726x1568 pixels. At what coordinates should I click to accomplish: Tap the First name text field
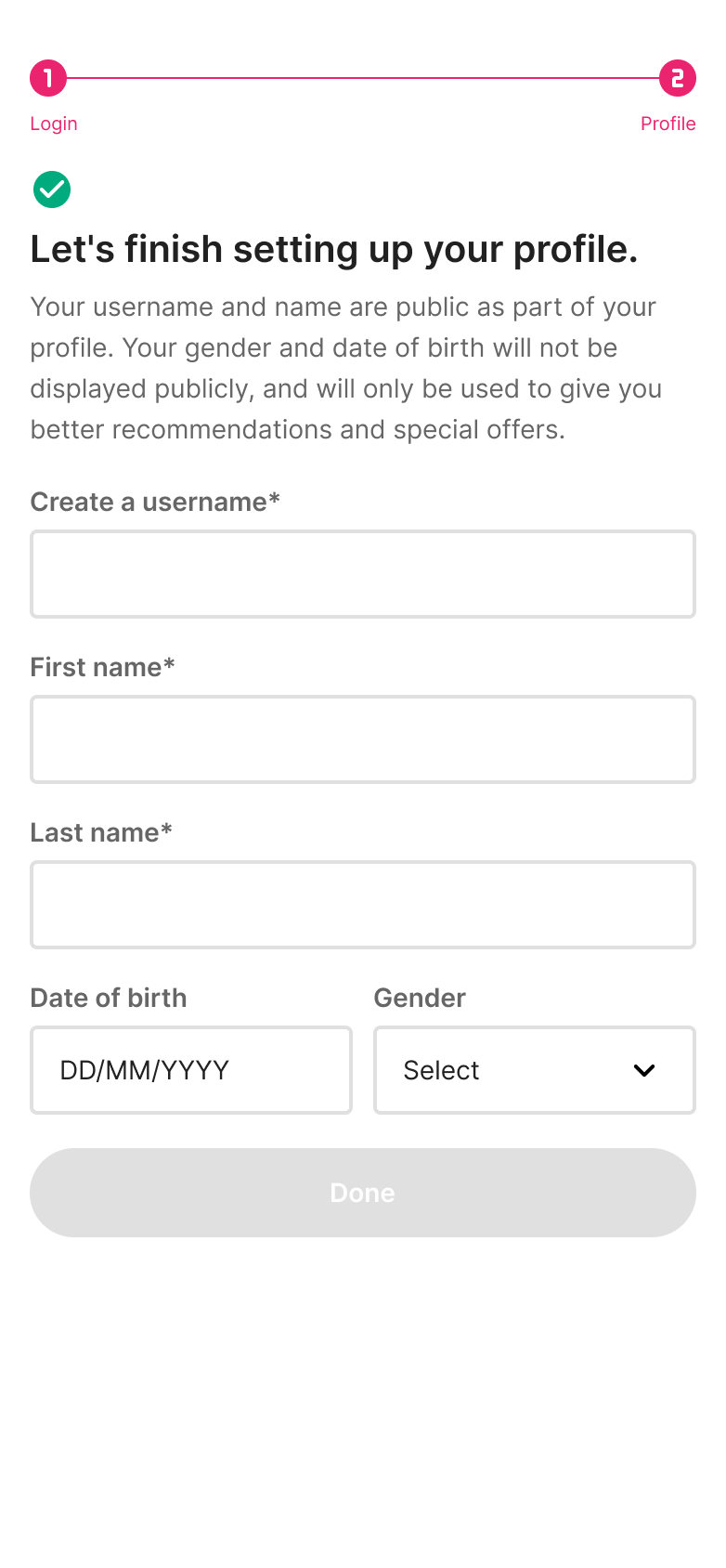[x=363, y=739]
